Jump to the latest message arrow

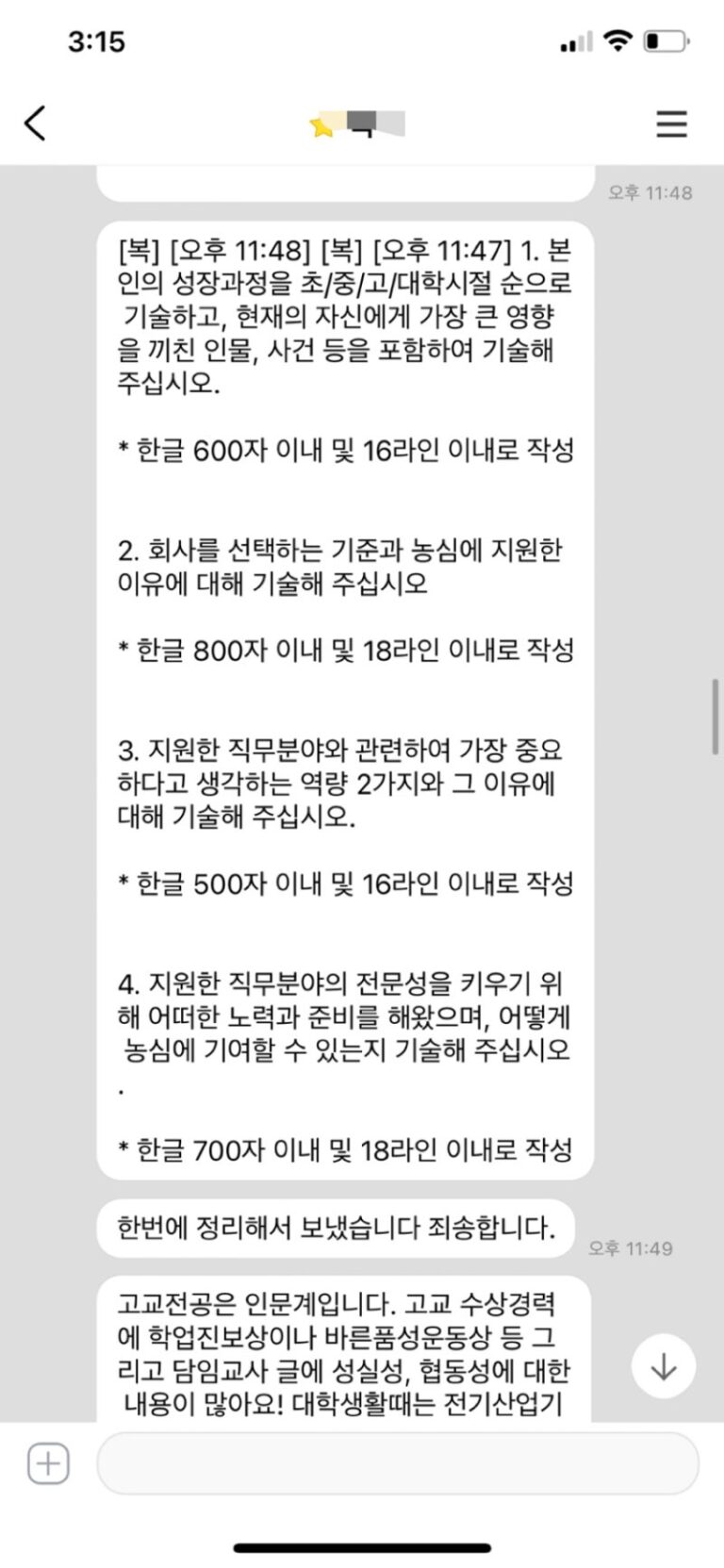pyautogui.click(x=664, y=1365)
